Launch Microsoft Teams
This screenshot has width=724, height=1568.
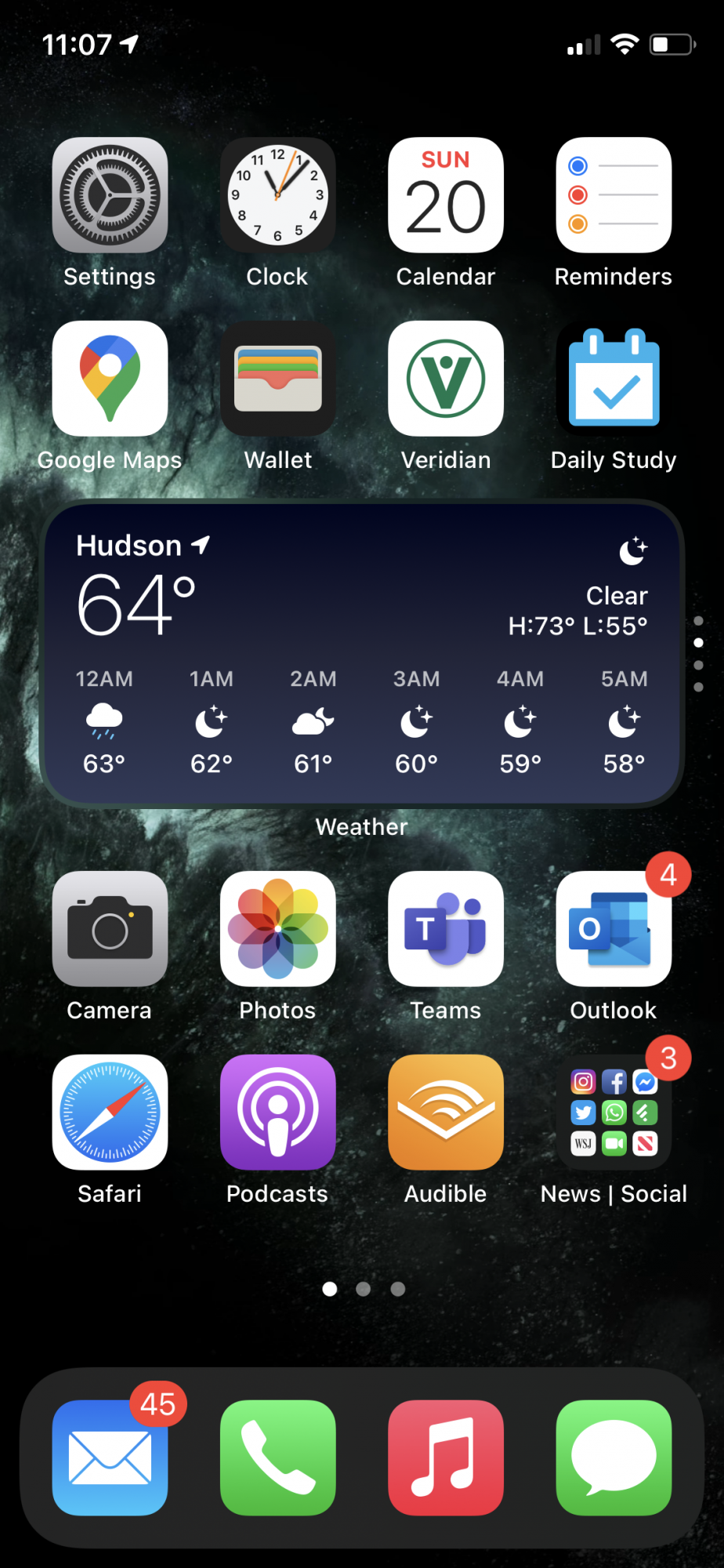point(445,929)
